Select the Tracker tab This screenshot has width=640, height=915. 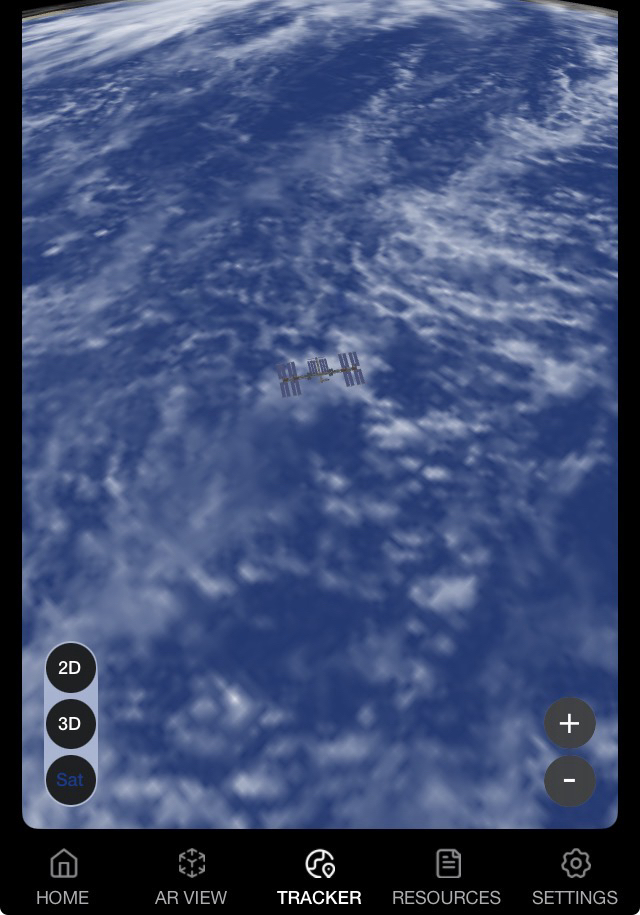pos(319,877)
